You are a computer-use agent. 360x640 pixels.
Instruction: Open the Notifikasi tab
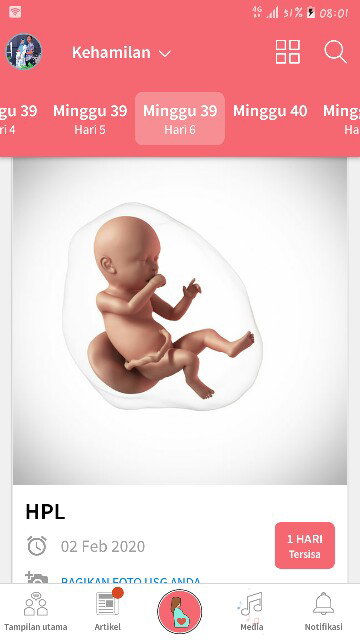[x=323, y=611]
